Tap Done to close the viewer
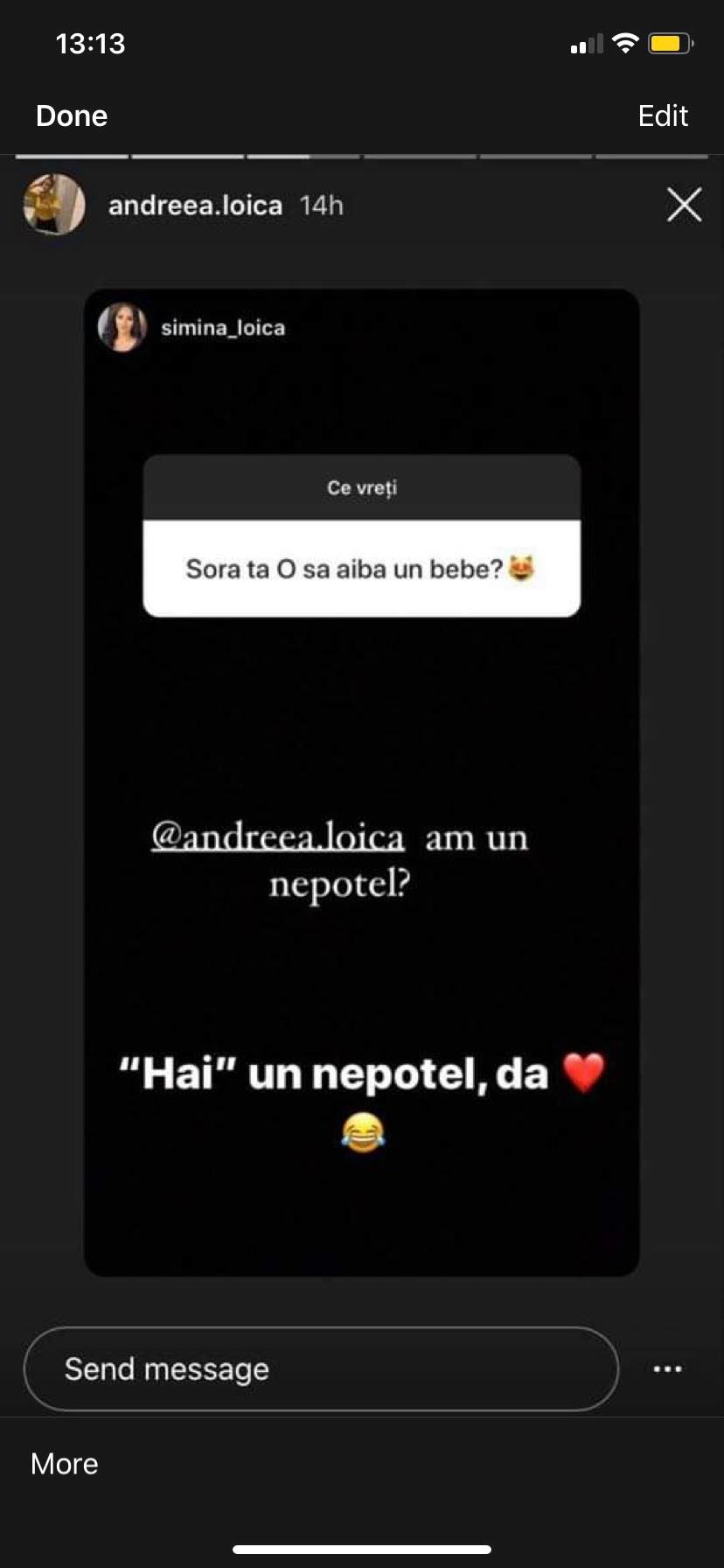This screenshot has height=1568, width=724. pos(72,115)
